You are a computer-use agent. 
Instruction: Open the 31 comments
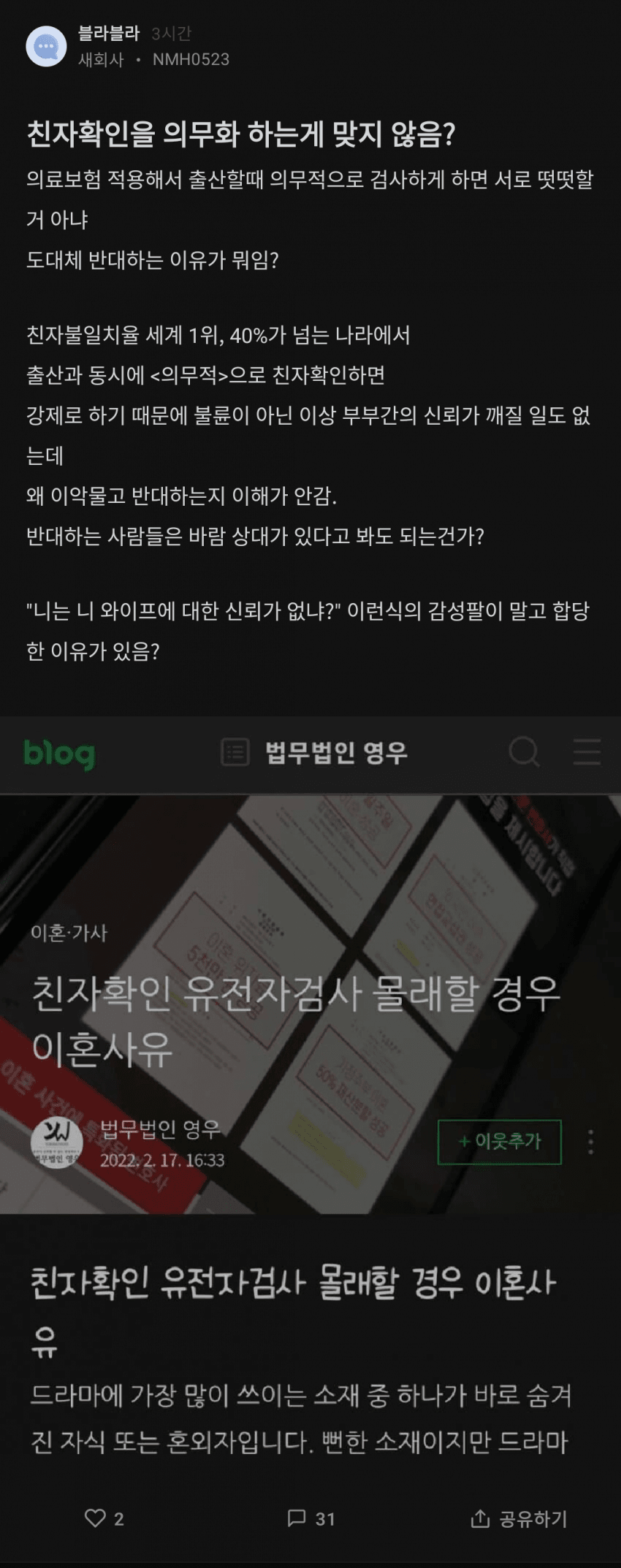310,1518
